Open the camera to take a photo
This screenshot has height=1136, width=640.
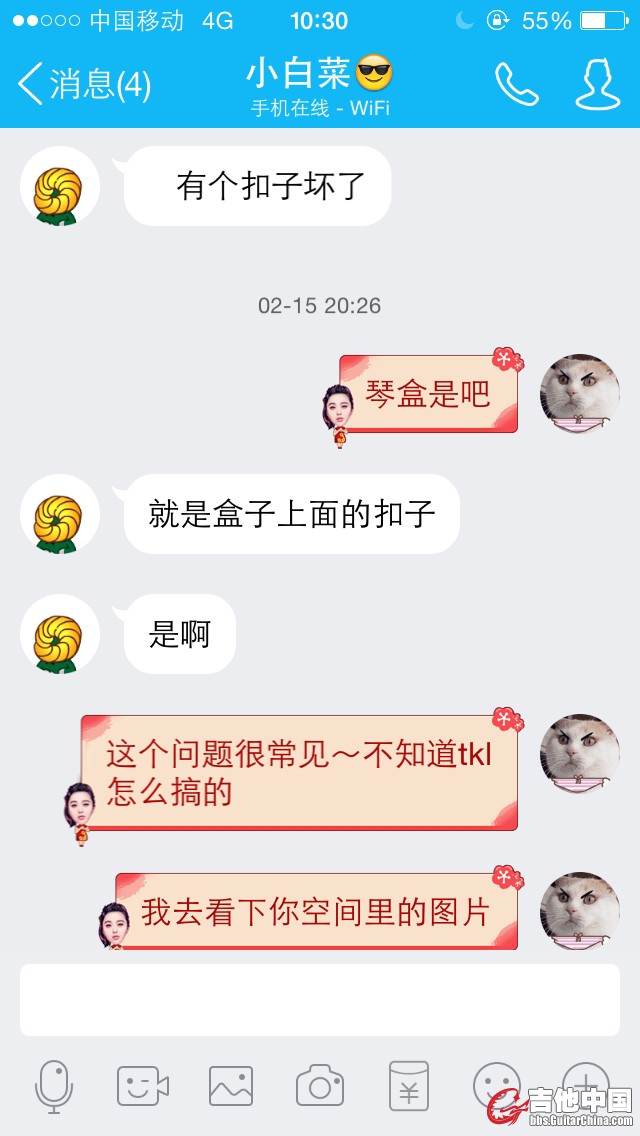click(320, 1086)
